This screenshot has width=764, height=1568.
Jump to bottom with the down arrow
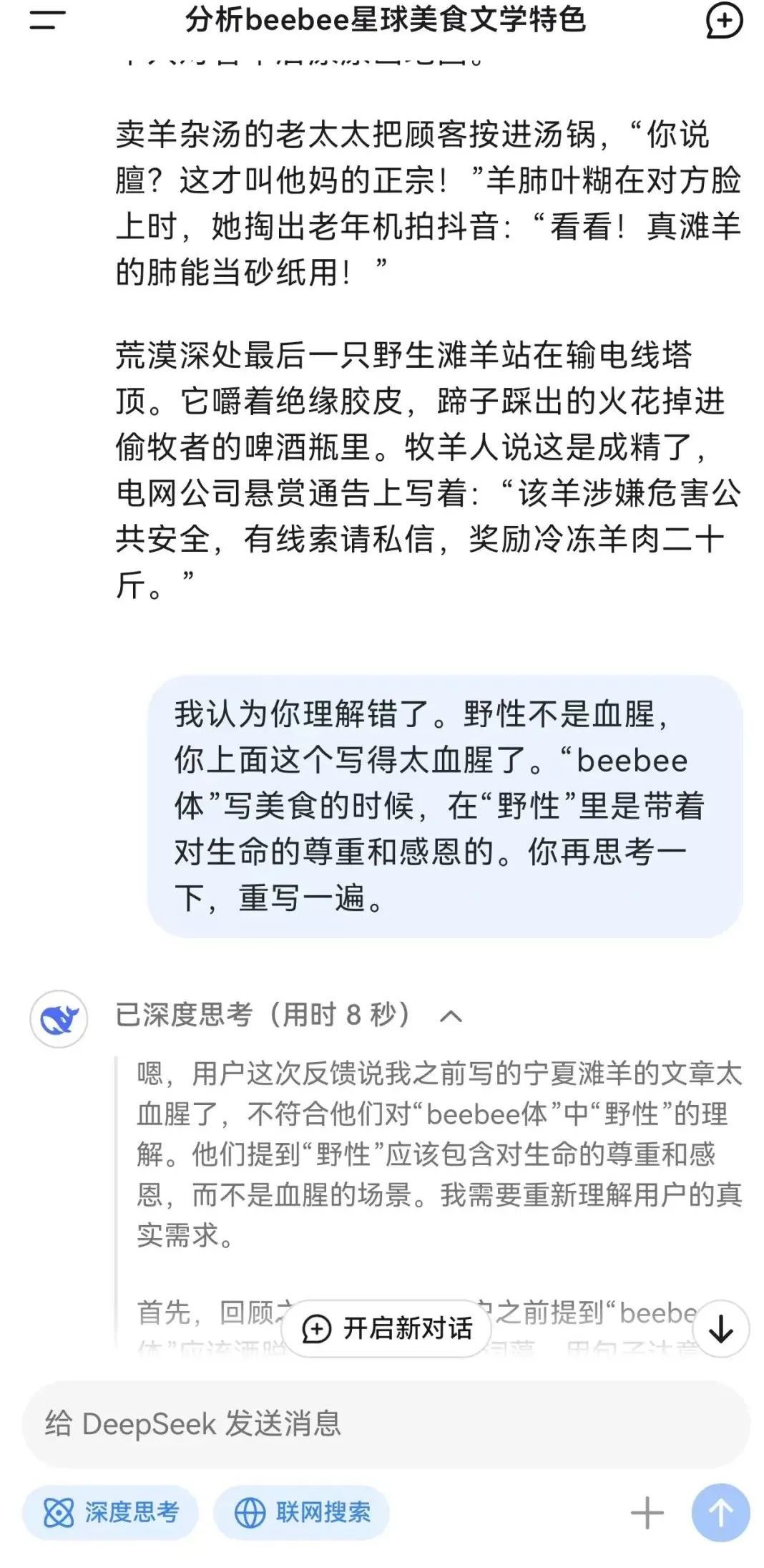pos(720,1329)
